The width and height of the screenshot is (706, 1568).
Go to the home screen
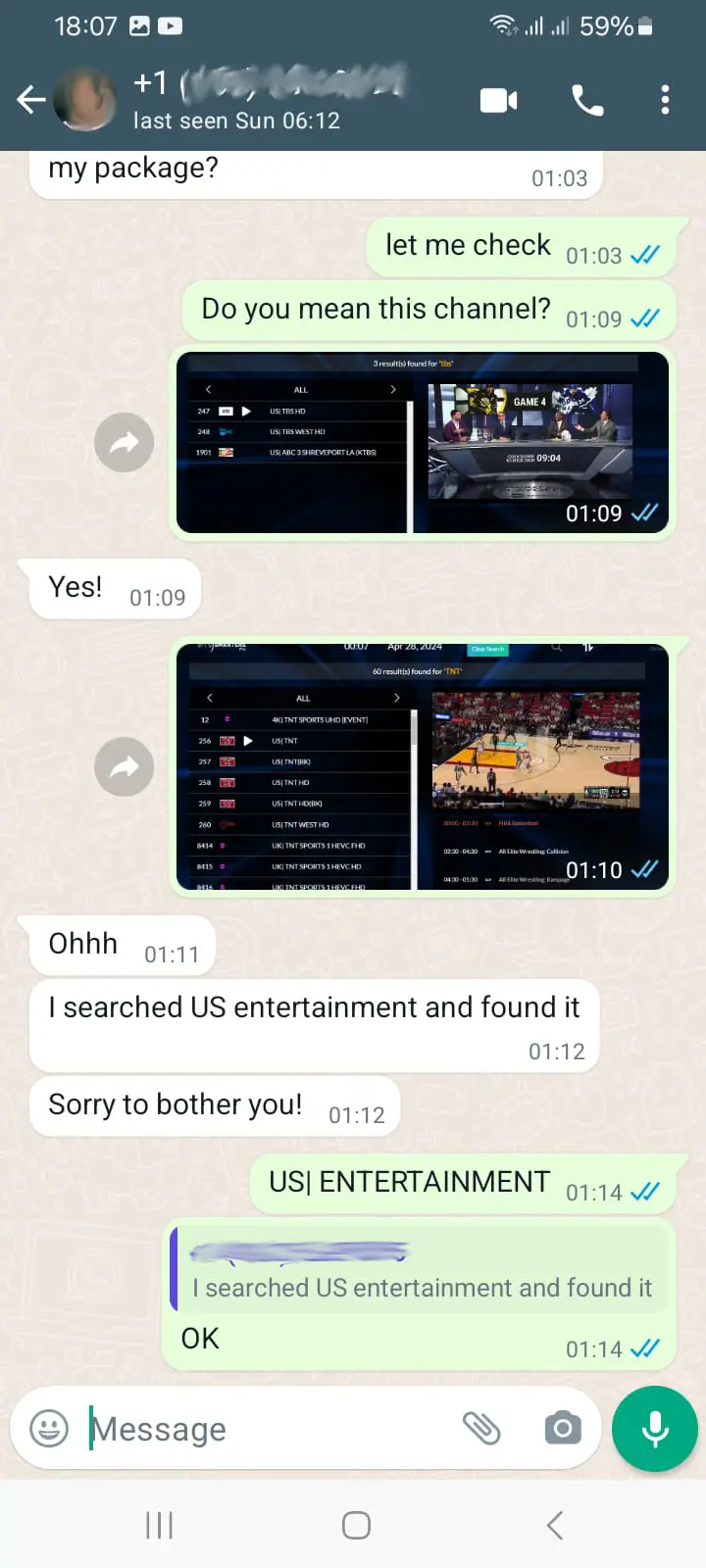coord(356,1525)
